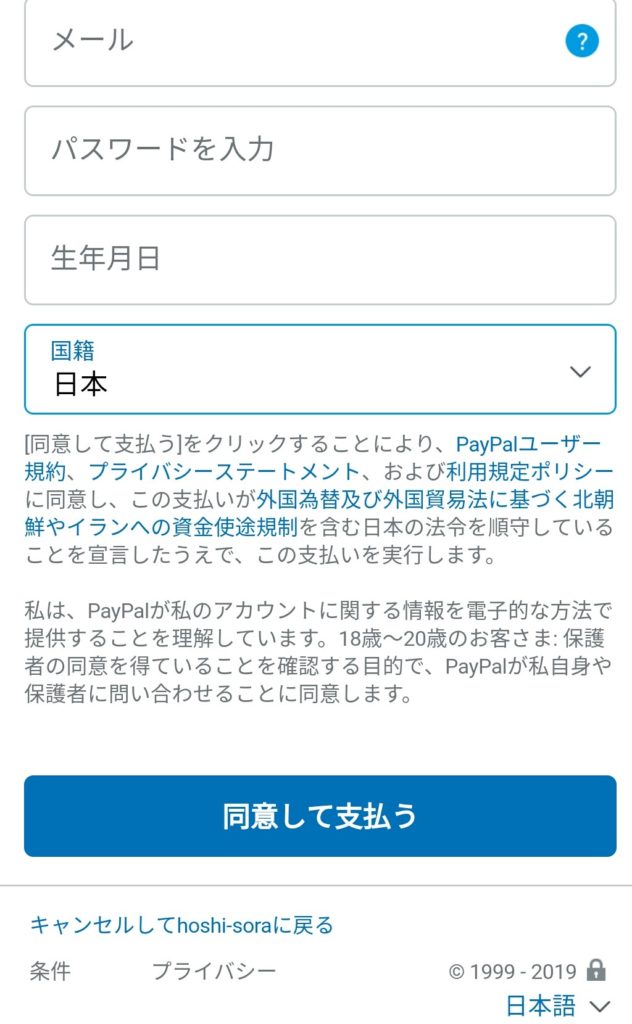Tap the メール email field
Viewport: 632px width, 1024px height.
click(300, 42)
